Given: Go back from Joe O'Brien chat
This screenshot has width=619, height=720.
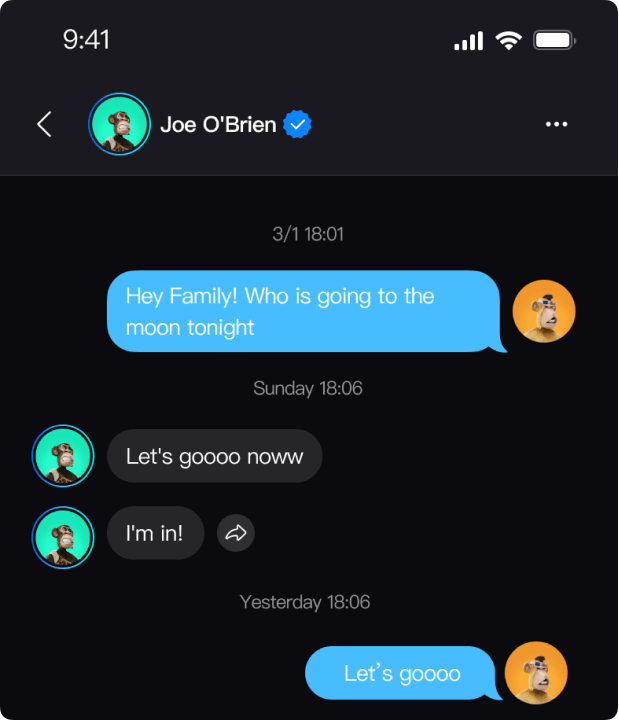Looking at the screenshot, I should click(x=44, y=124).
